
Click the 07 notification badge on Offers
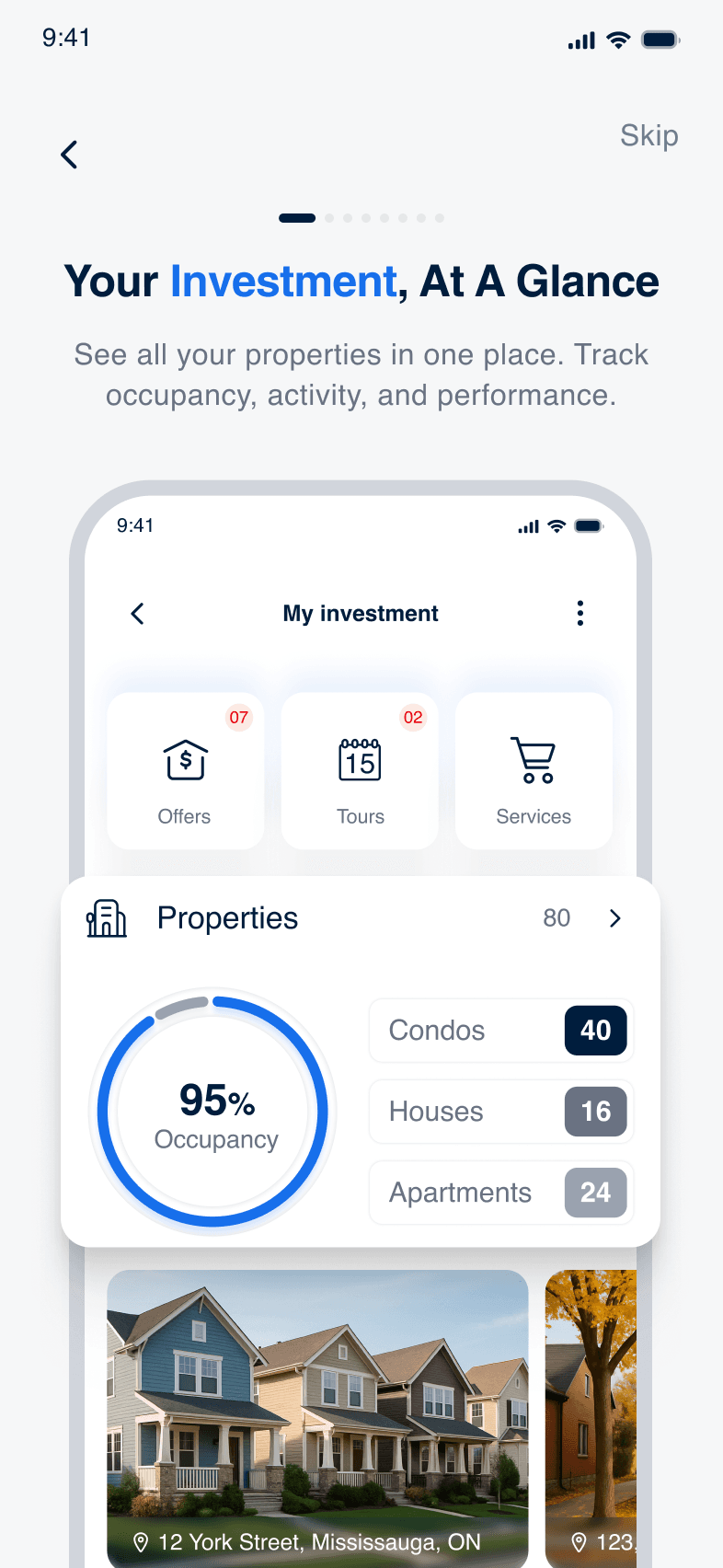click(239, 717)
